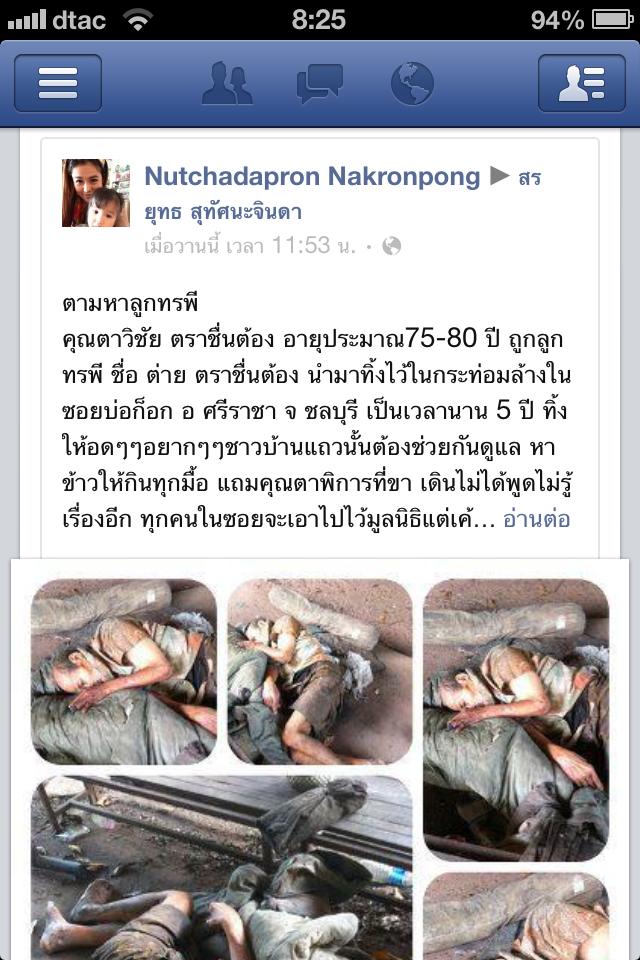This screenshot has width=640, height=960.
Task: Open friend requests icon
Action: (x=227, y=83)
